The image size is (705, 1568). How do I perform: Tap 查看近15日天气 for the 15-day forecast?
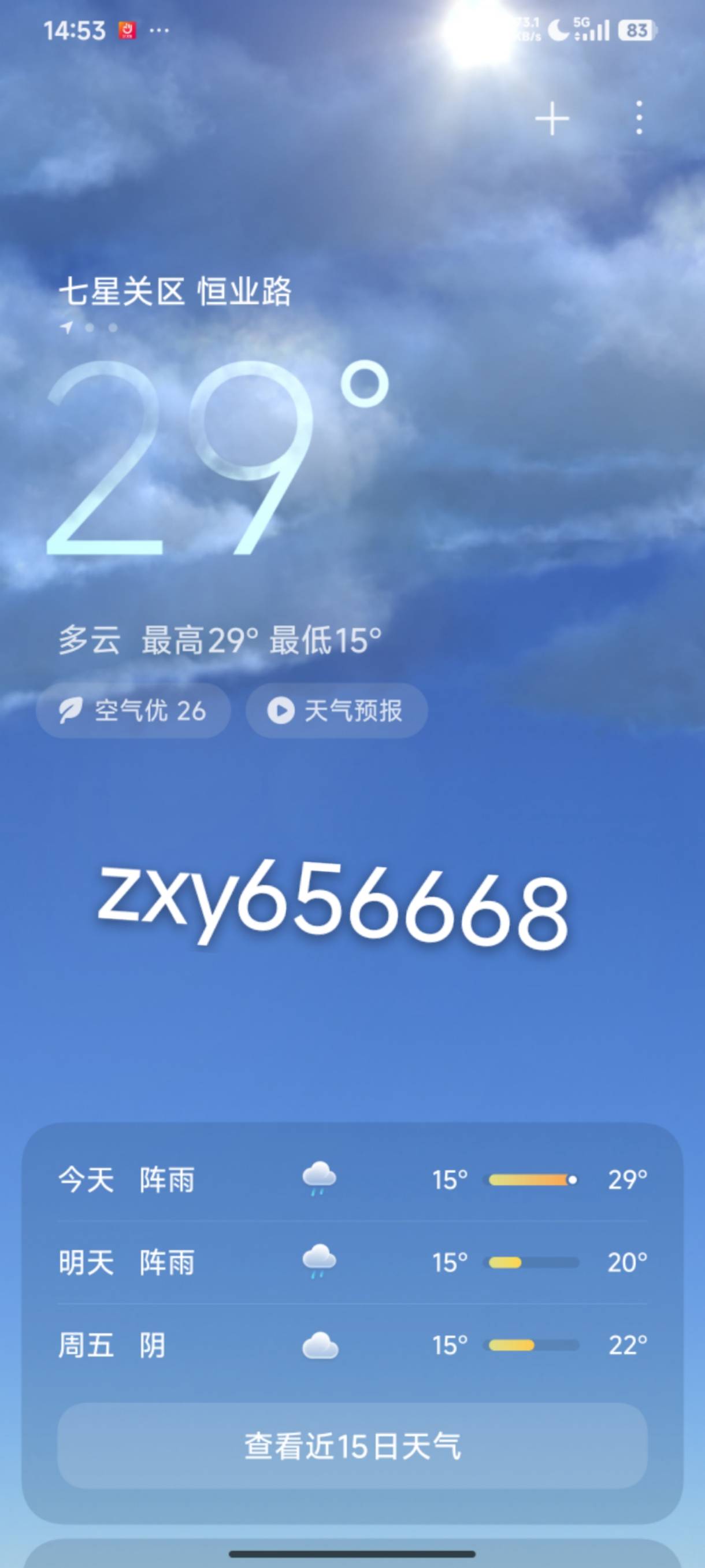pos(352,1445)
